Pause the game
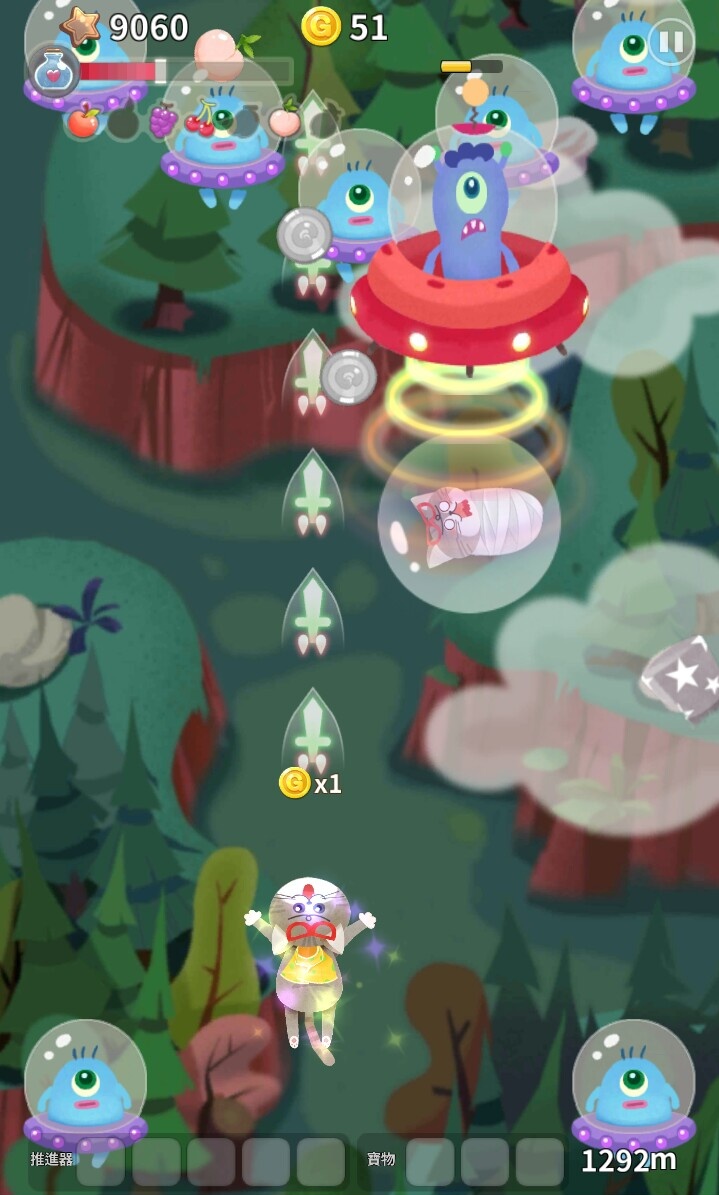This screenshot has height=1195, width=719. click(x=670, y=42)
